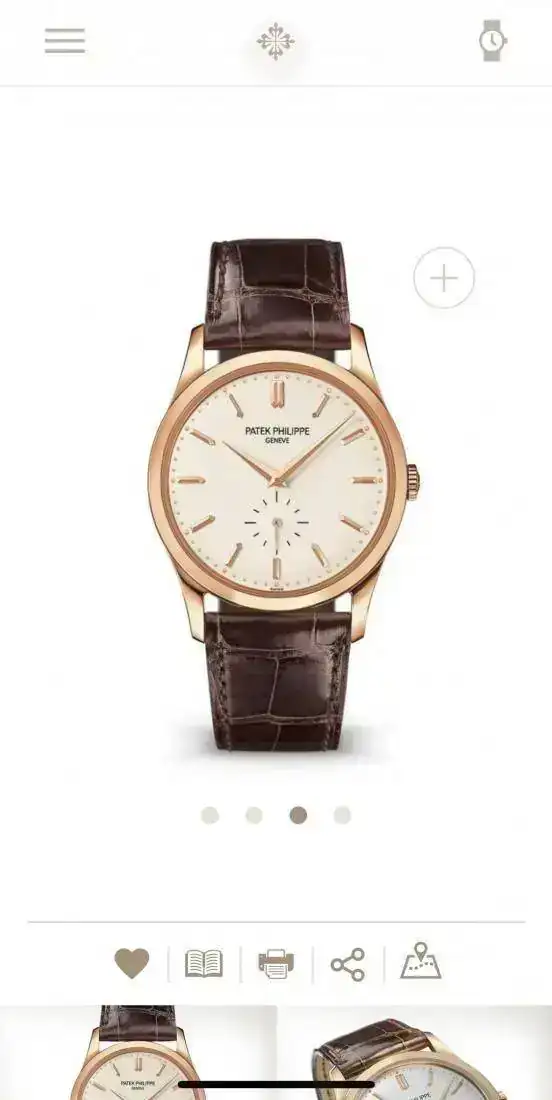Select the first image page dot
The image size is (552, 1100).
pyautogui.click(x=210, y=815)
